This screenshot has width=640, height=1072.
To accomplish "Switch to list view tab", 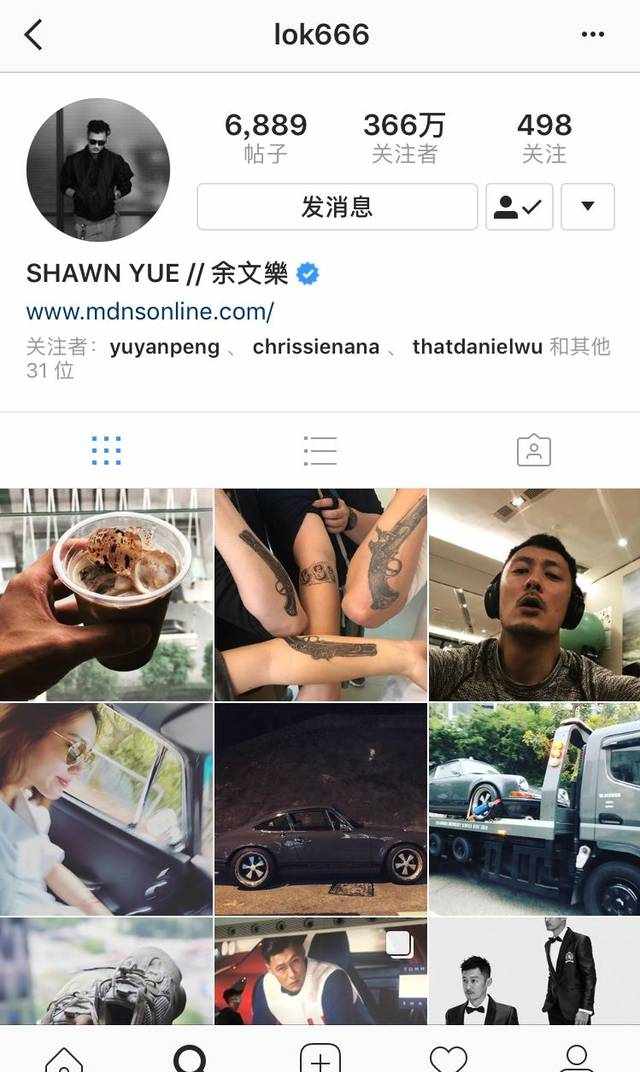I will coord(320,451).
